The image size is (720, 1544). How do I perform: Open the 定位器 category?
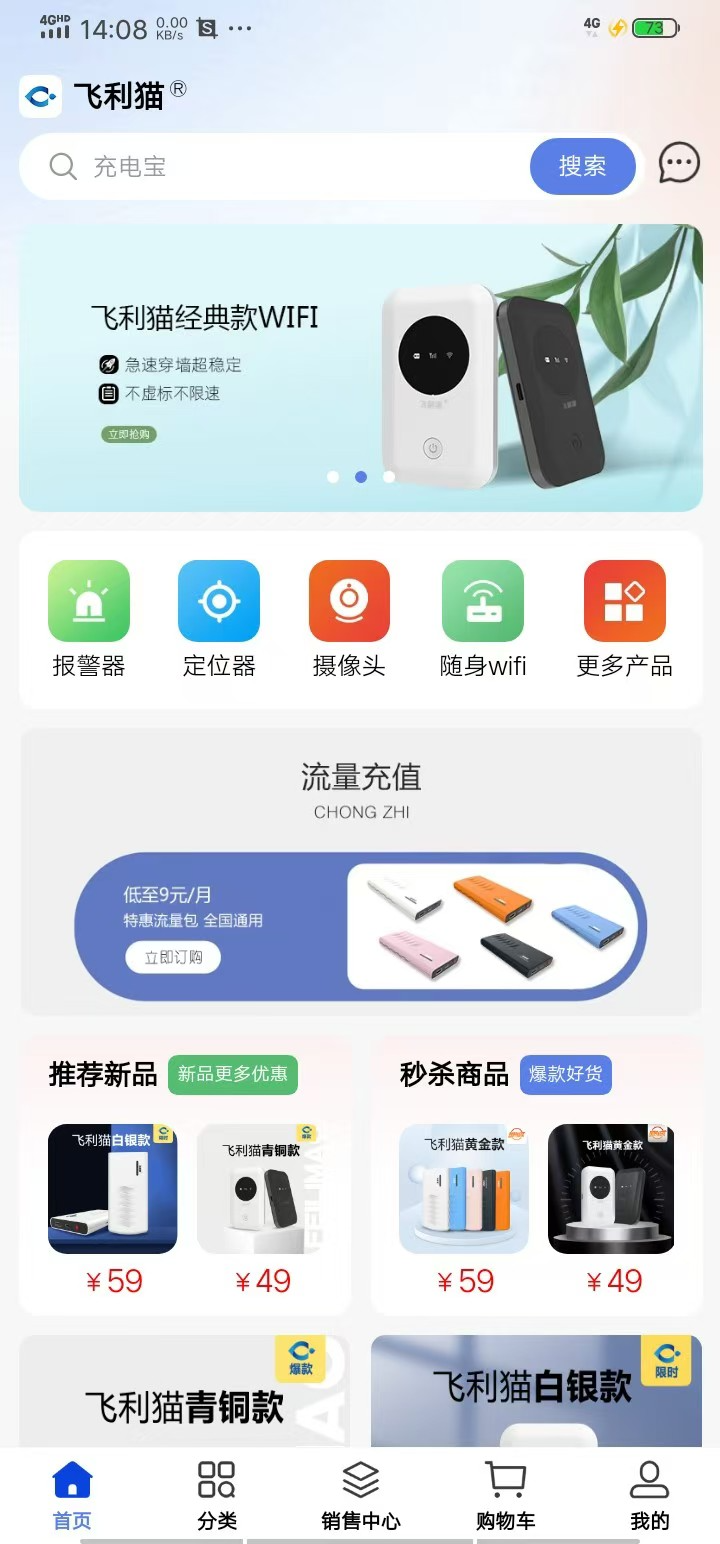pos(219,619)
